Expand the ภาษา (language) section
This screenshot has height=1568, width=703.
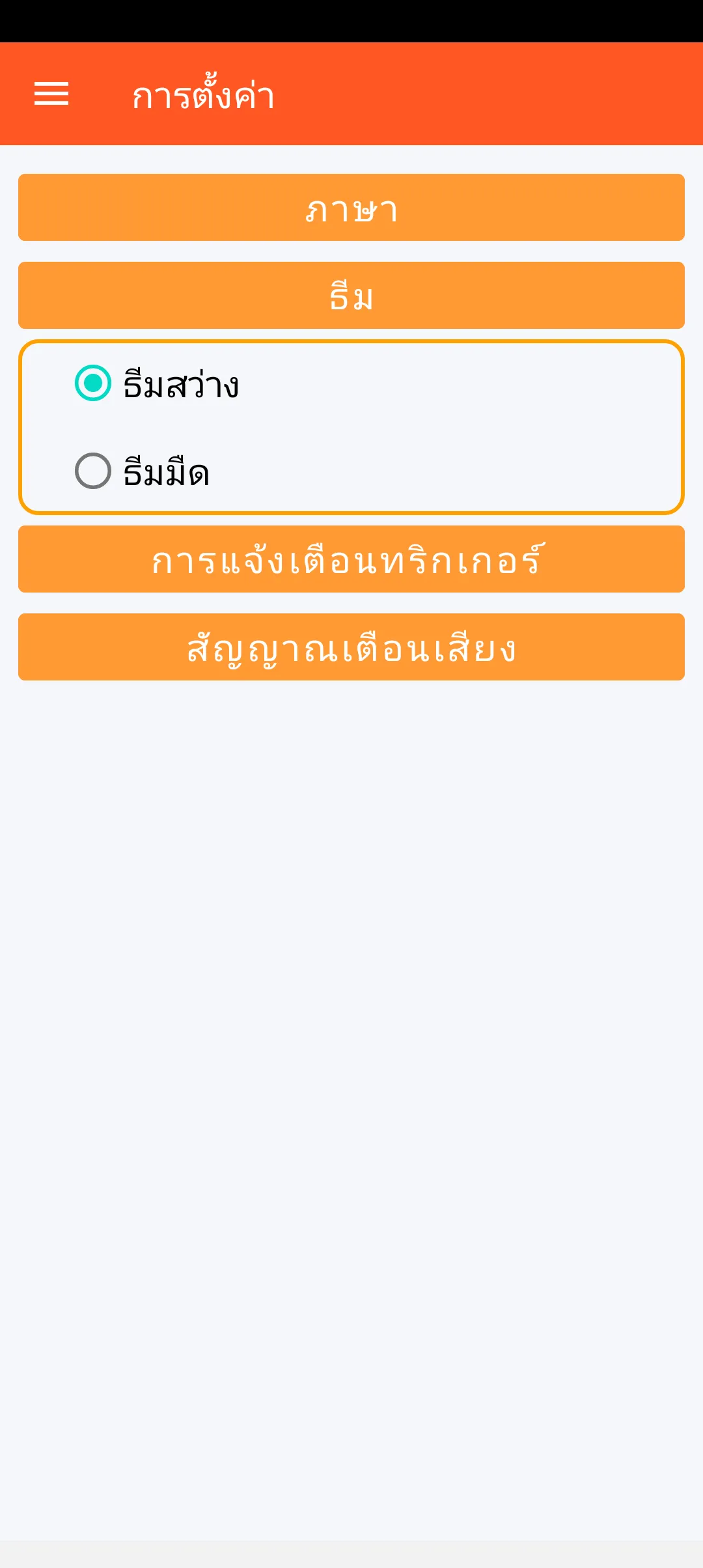coord(351,208)
